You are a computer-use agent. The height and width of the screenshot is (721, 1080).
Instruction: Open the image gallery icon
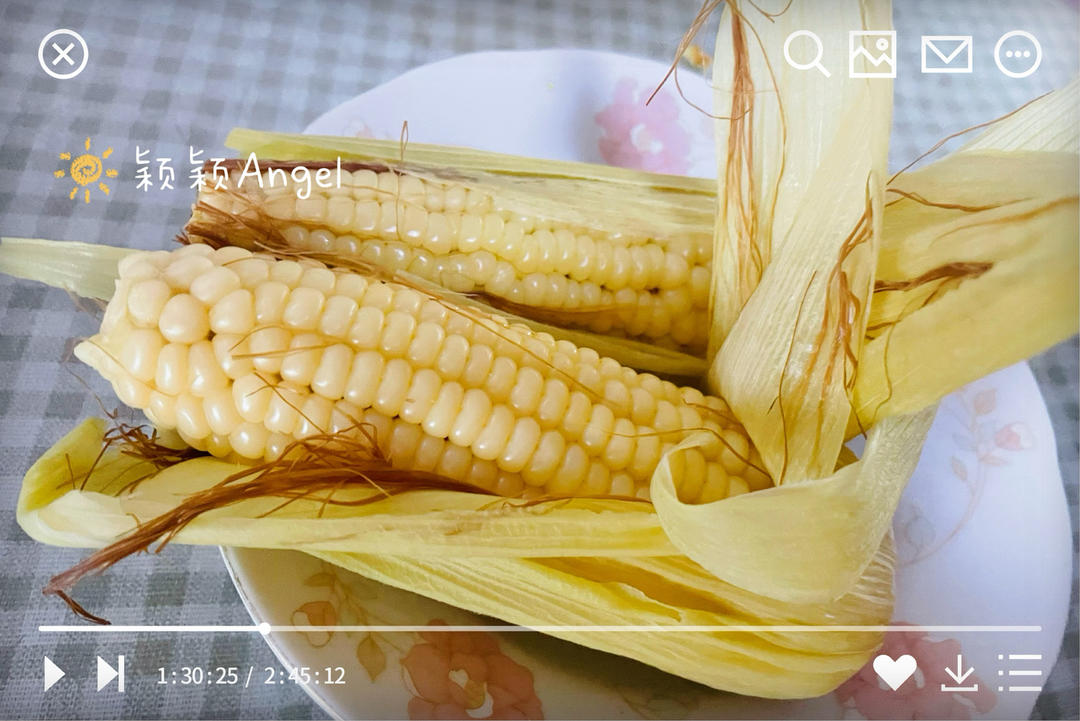click(x=872, y=54)
